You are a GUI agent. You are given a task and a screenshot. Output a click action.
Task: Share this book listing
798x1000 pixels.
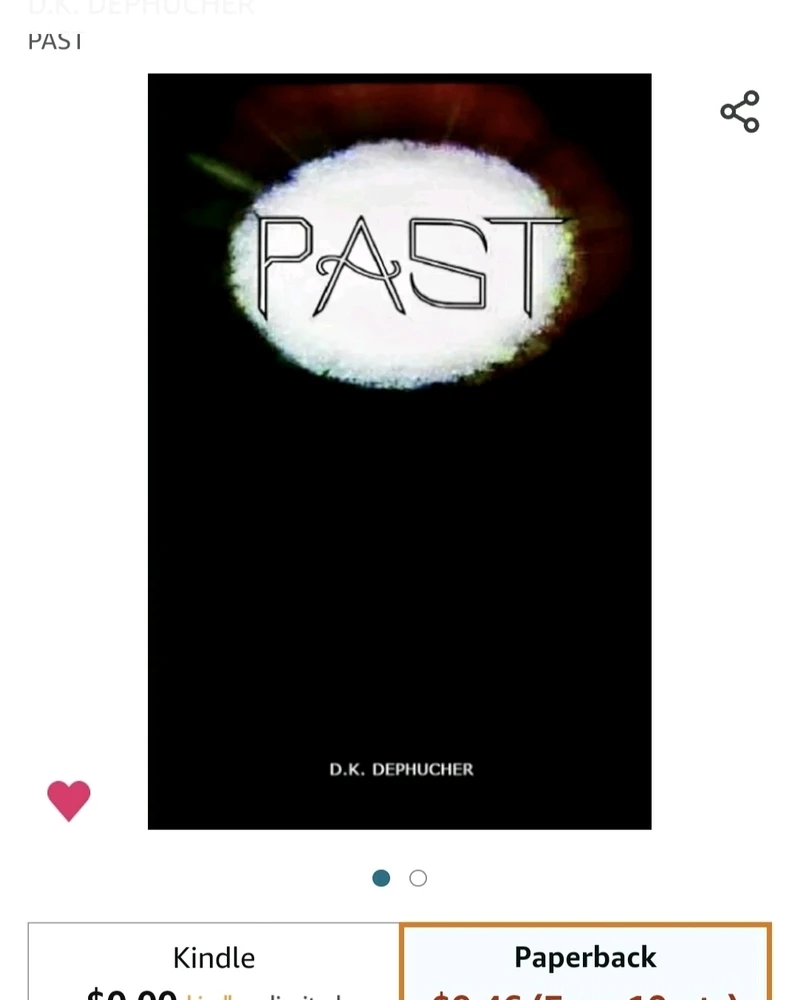pos(739,112)
